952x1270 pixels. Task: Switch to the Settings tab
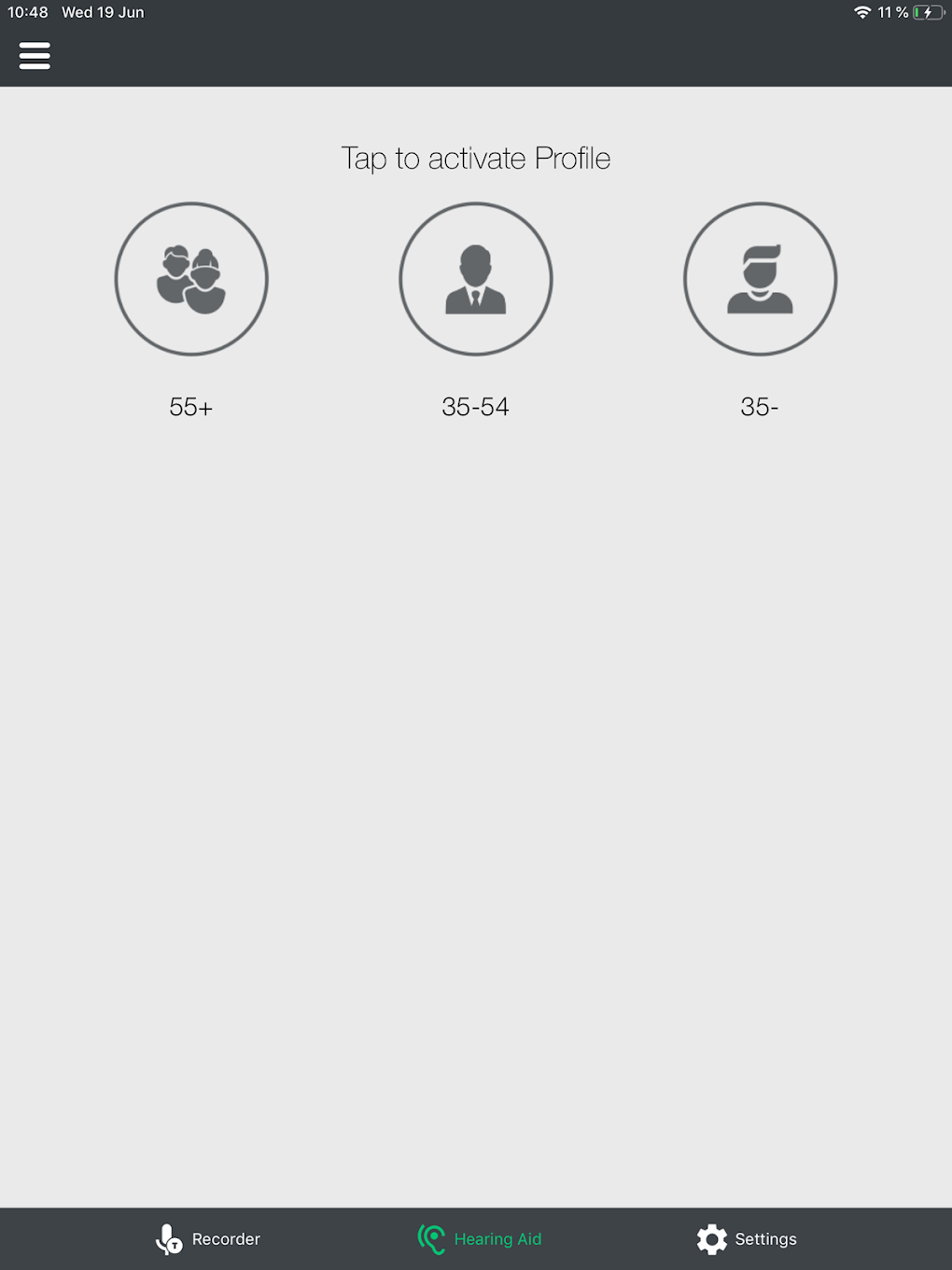tap(765, 1239)
